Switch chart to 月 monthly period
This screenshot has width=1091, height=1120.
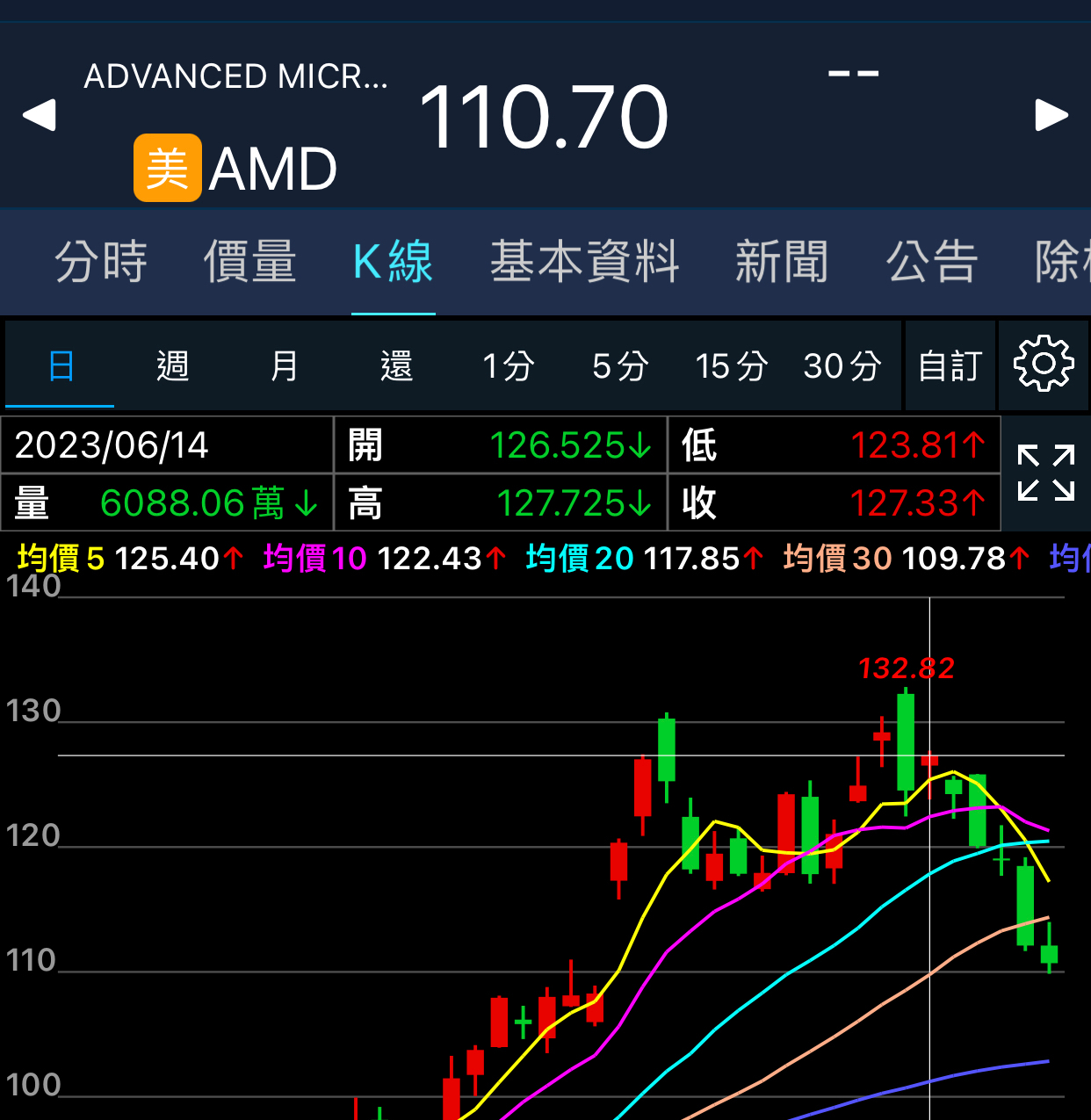[x=284, y=365]
